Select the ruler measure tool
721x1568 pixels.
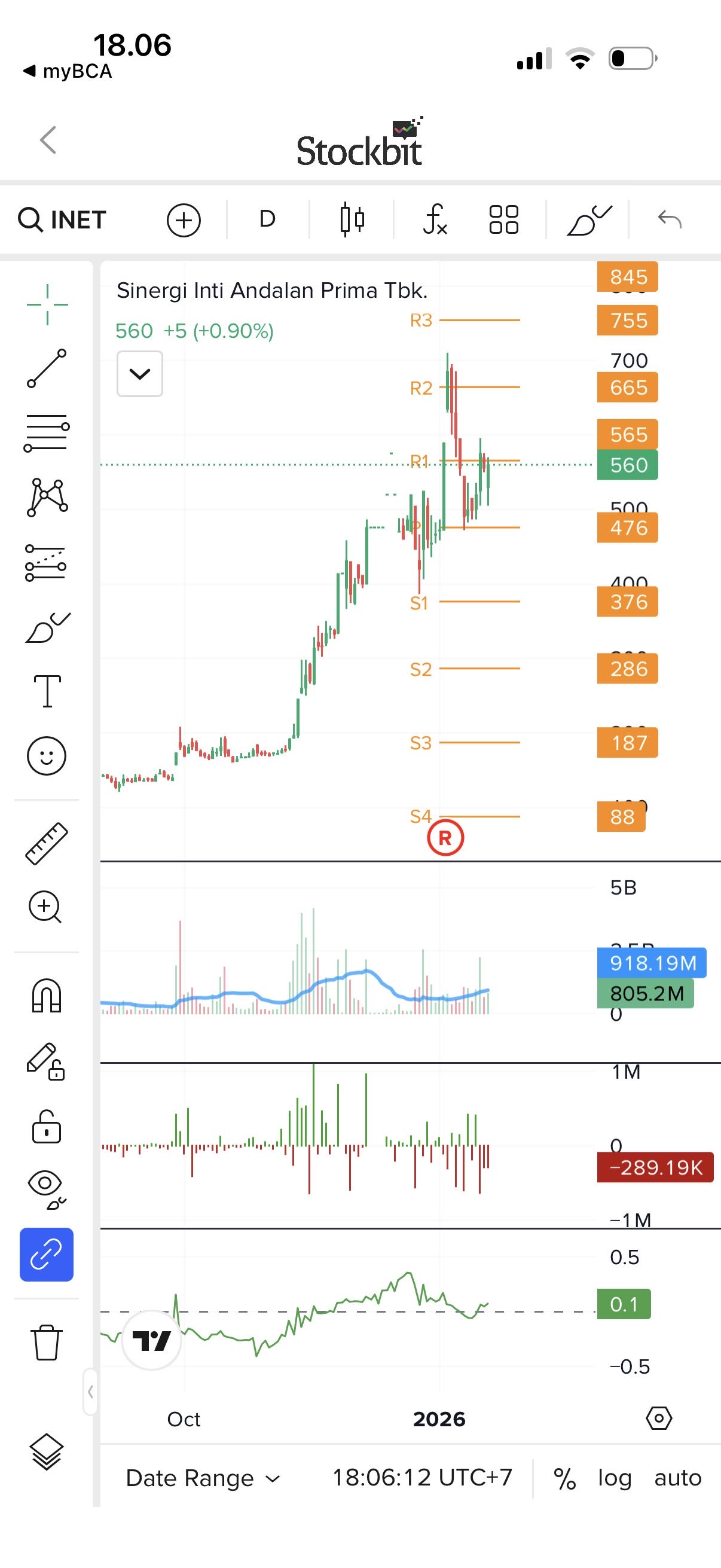tap(47, 844)
